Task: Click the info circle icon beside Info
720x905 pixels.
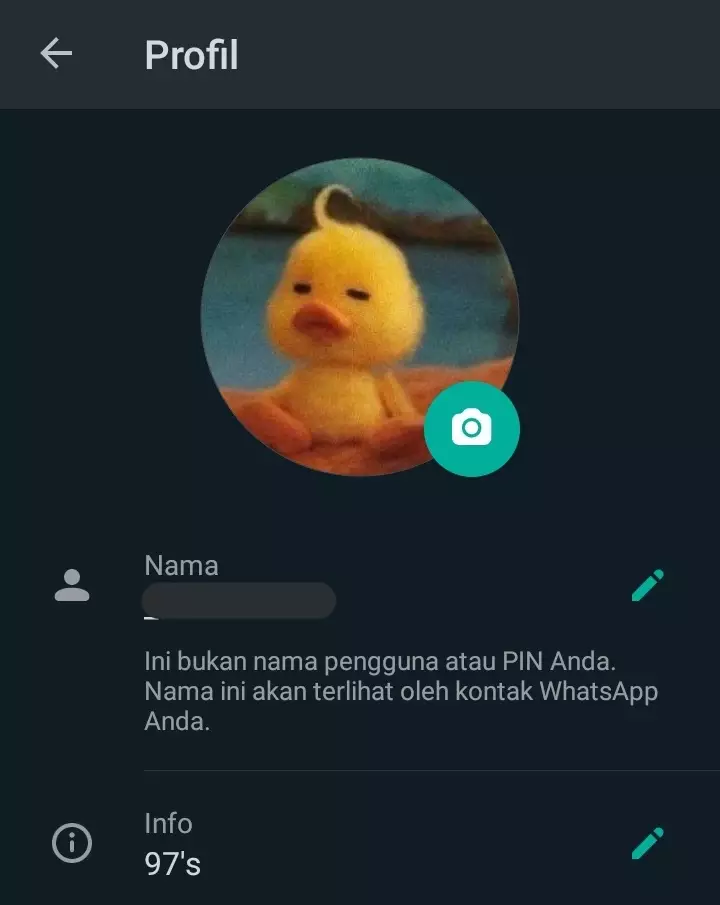Action: pos(72,843)
